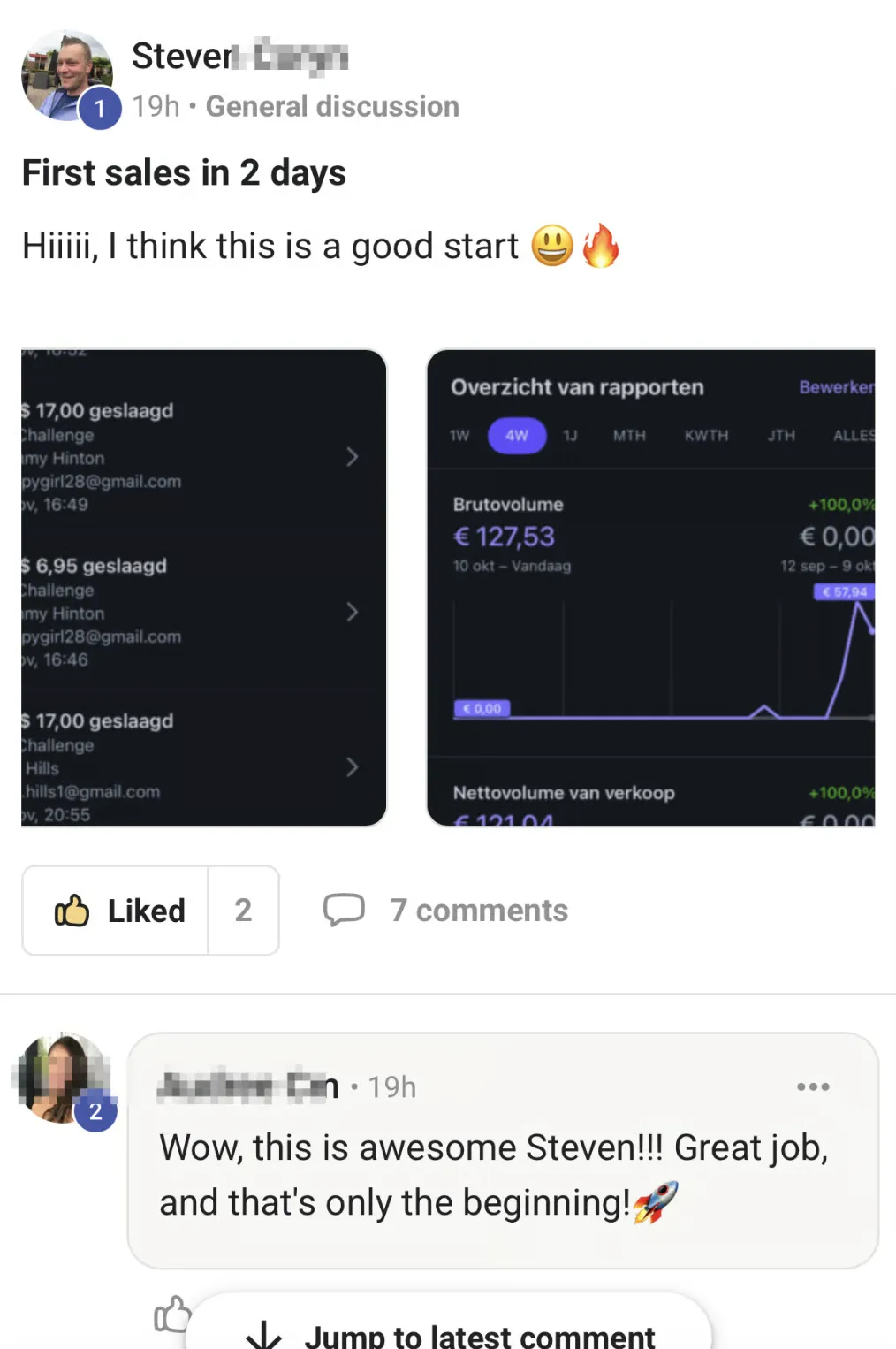Open the Overzicht van rapporten screenshot
Viewport: 896px width, 1349px height.
tap(650, 588)
